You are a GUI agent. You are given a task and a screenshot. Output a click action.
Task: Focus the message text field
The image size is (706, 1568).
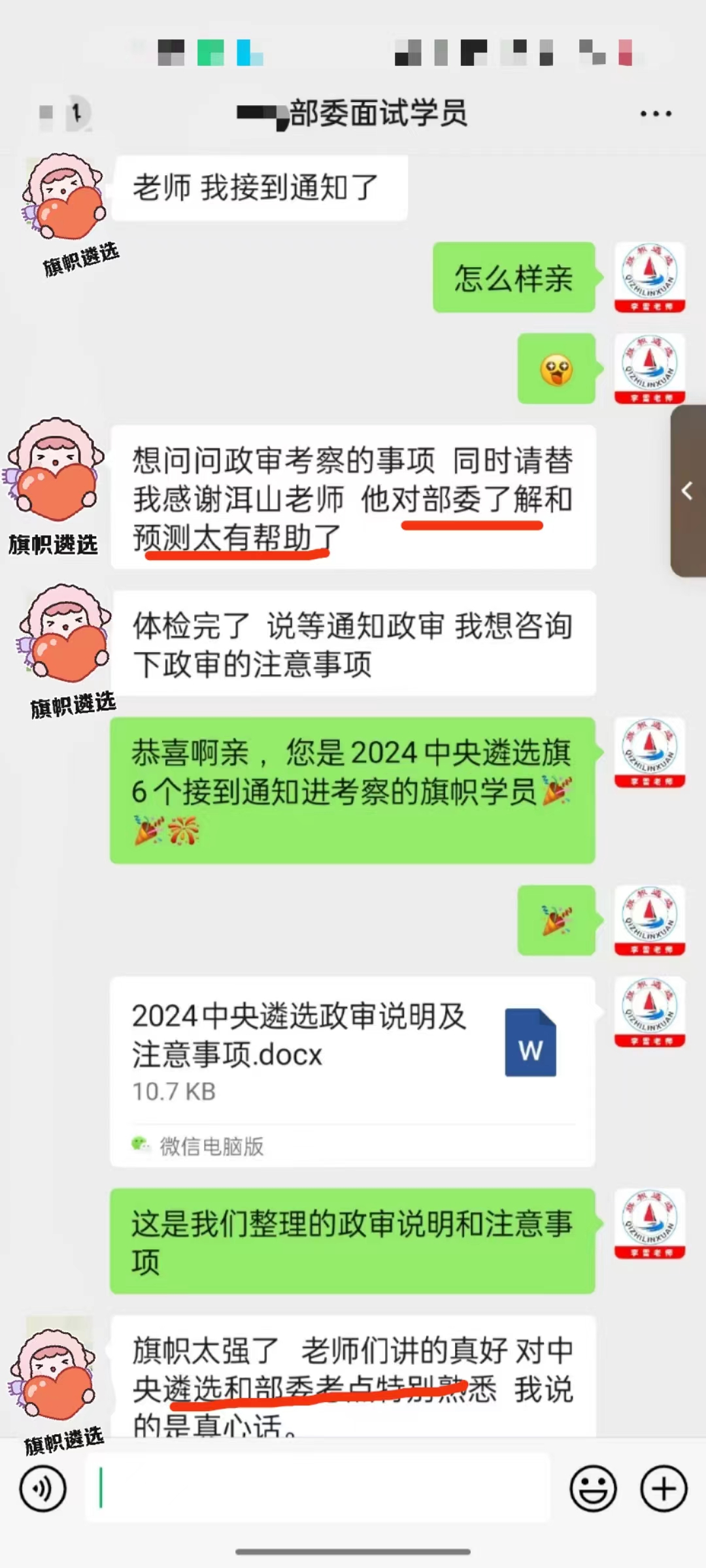318,1489
